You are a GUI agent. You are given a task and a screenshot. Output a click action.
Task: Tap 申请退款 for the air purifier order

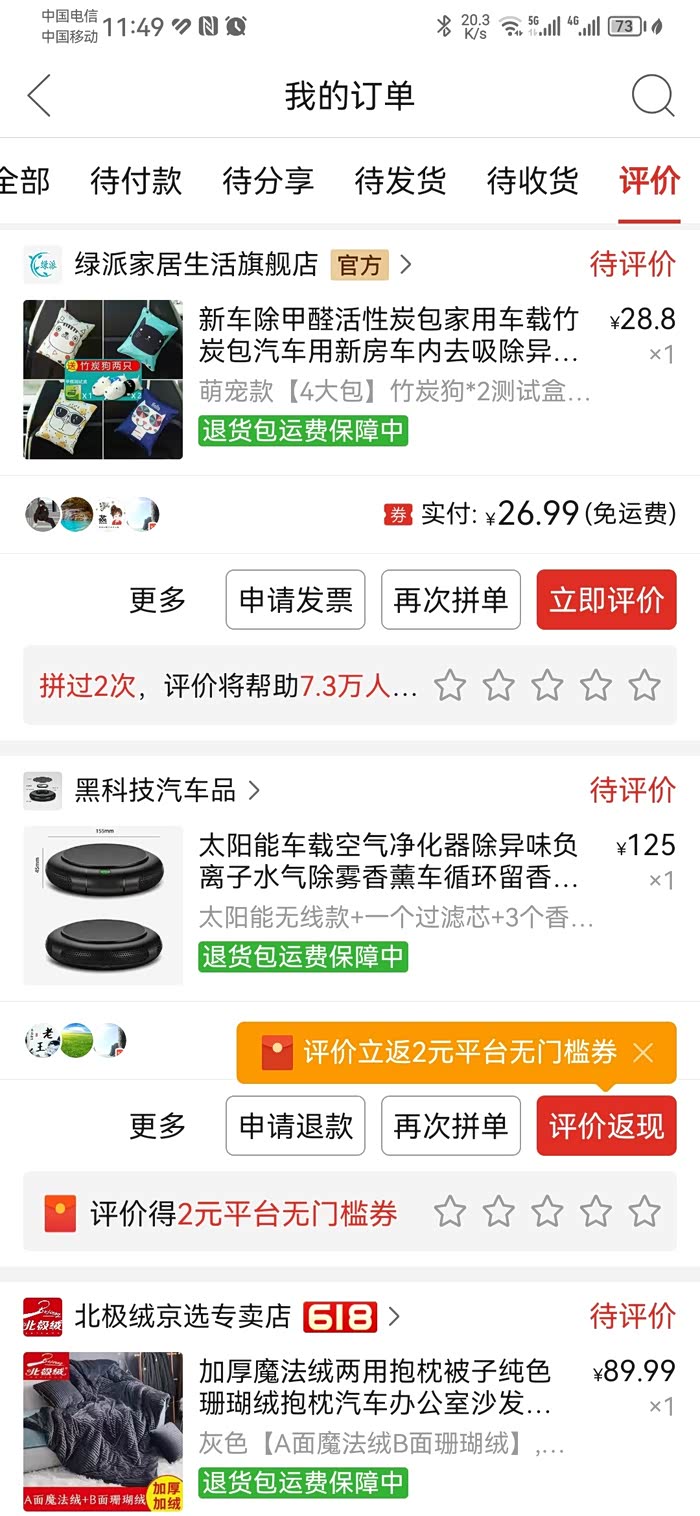(x=295, y=1126)
